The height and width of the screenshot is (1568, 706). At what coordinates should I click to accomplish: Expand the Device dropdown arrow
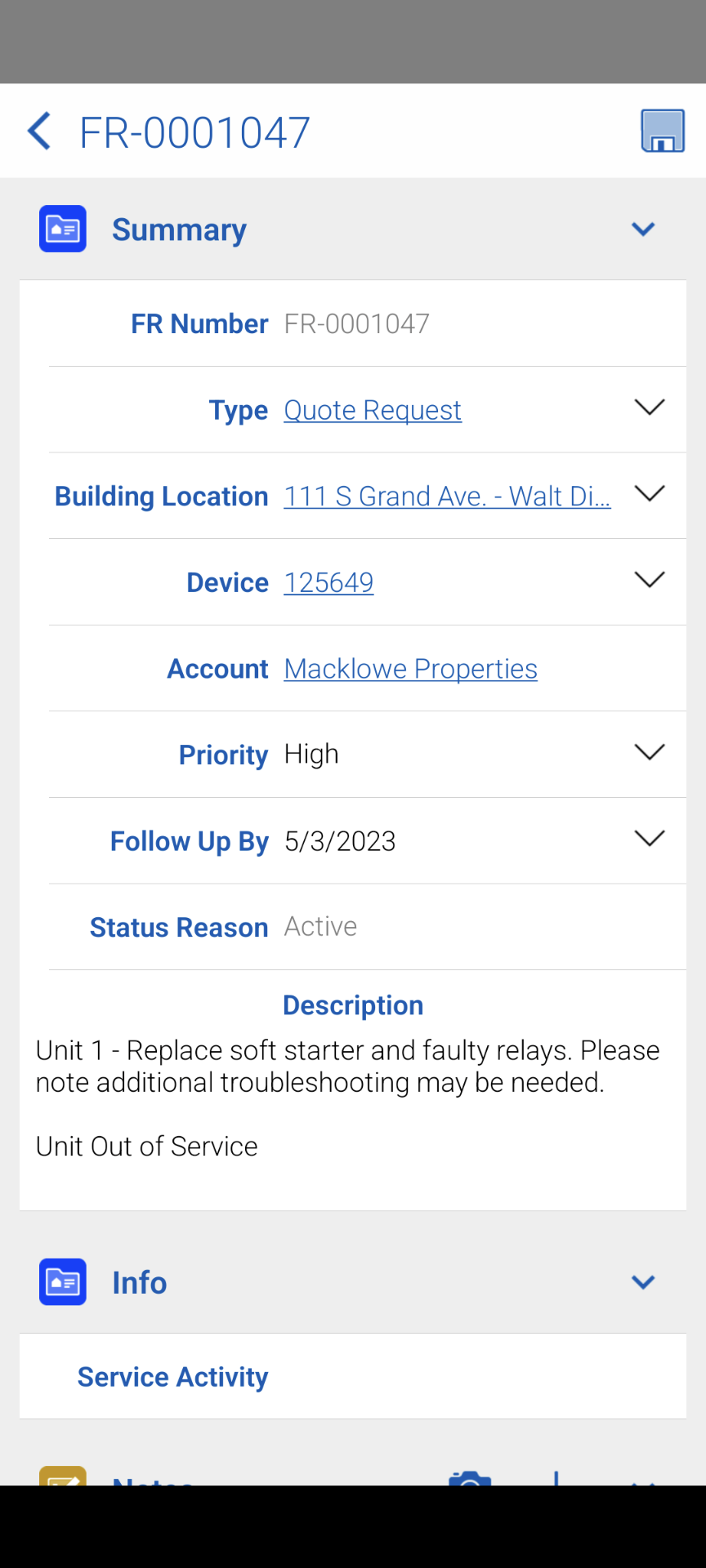coord(649,580)
